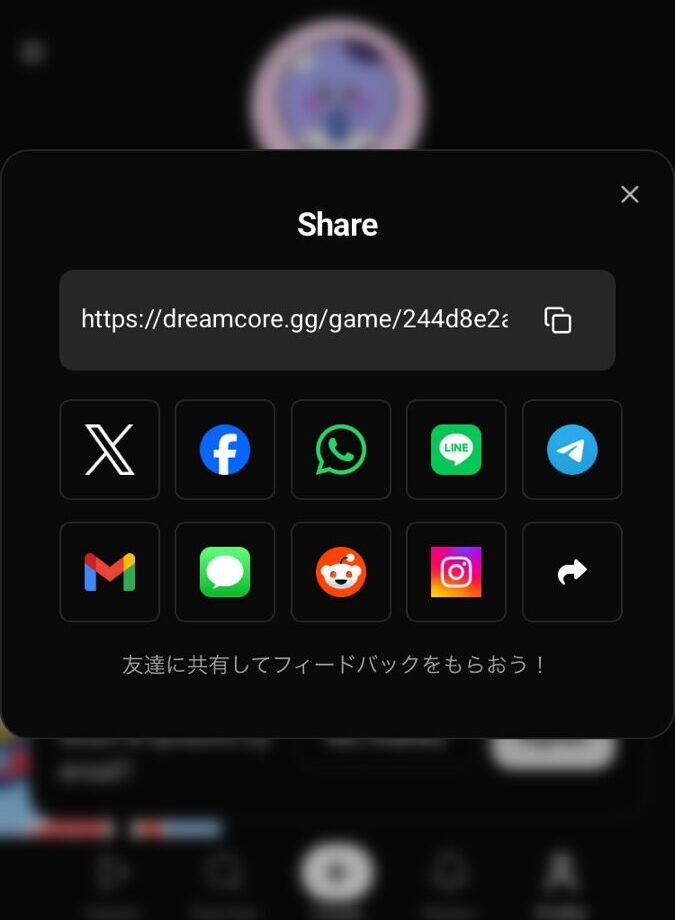Share to X

(110, 450)
